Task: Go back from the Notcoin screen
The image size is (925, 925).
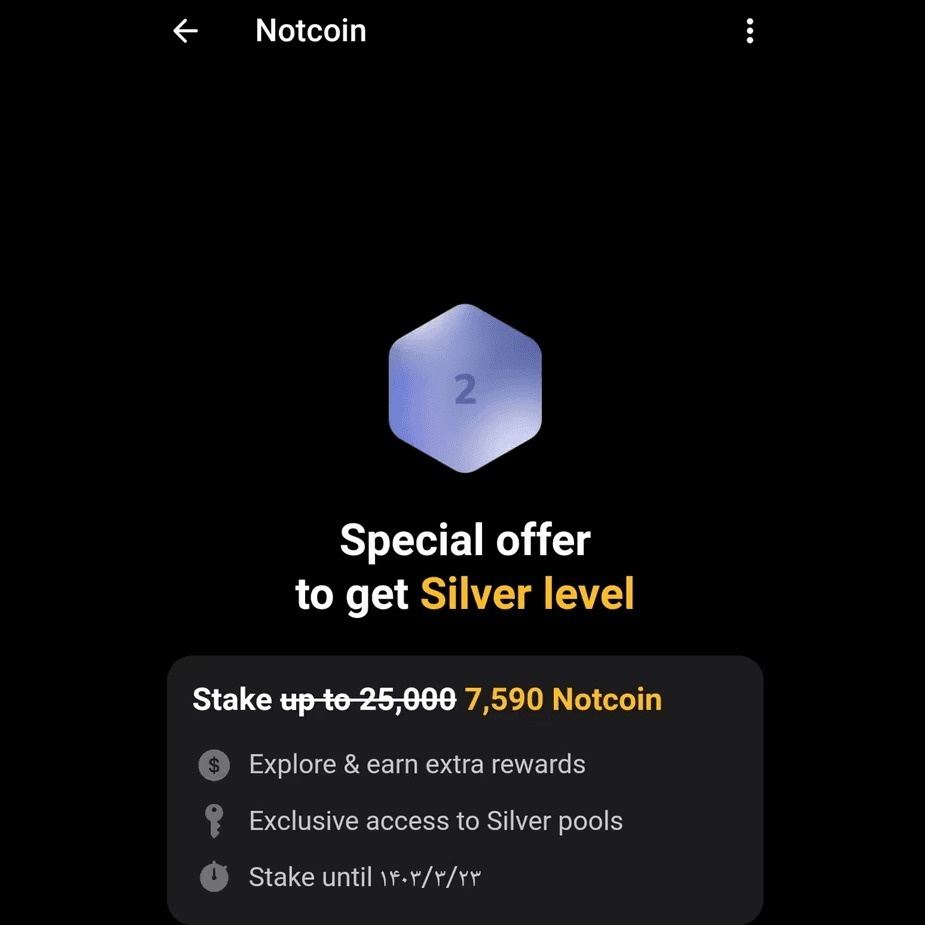Action: click(186, 31)
